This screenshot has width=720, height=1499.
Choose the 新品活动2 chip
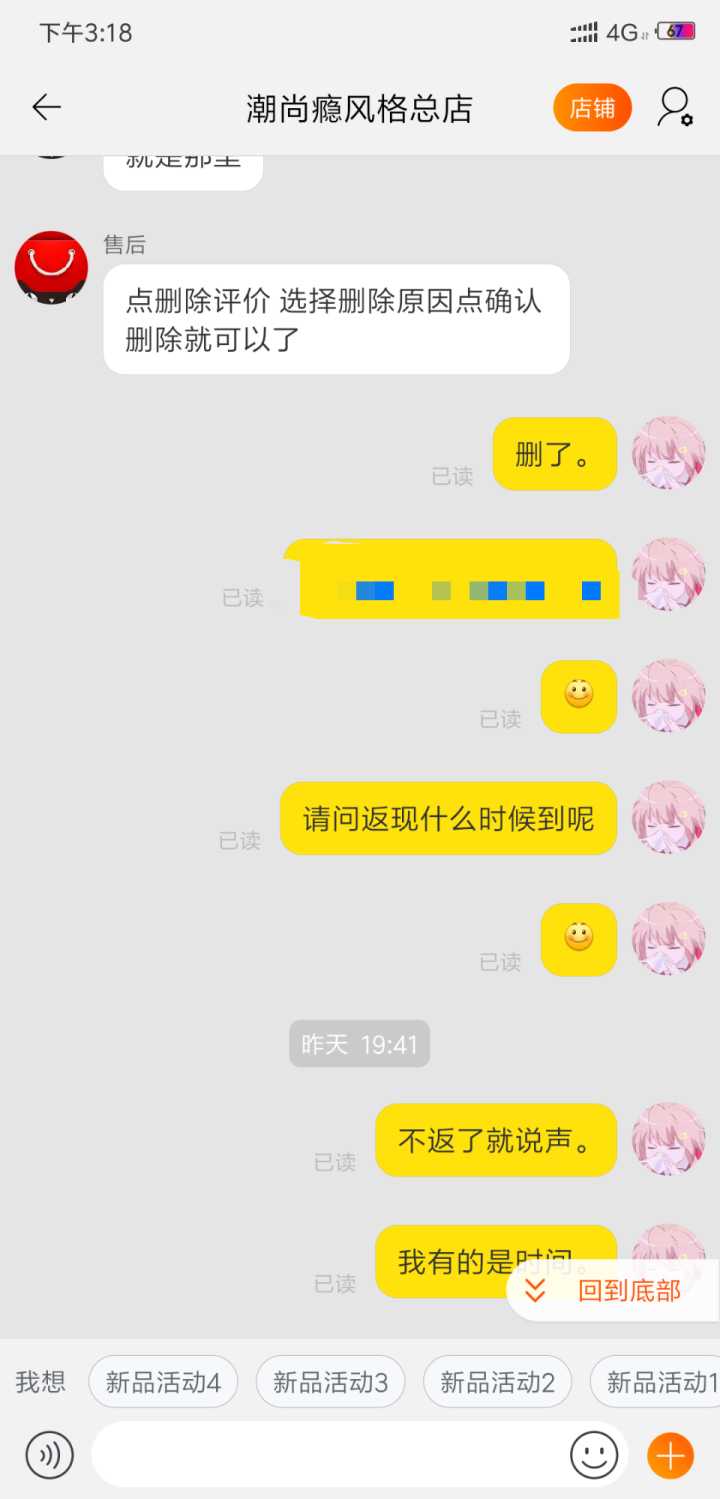(497, 1382)
